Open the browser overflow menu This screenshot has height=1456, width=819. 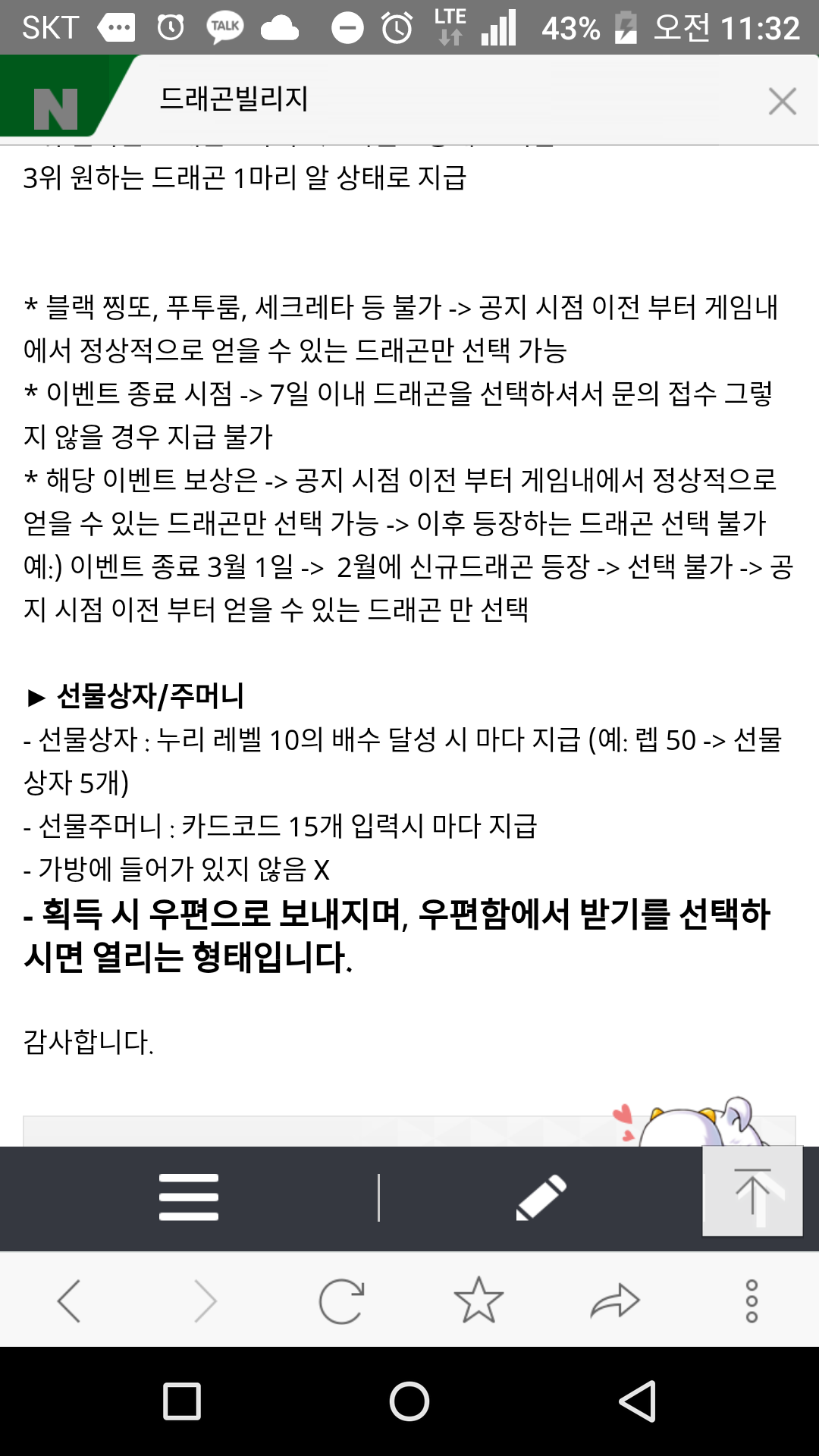pyautogui.click(x=752, y=1301)
